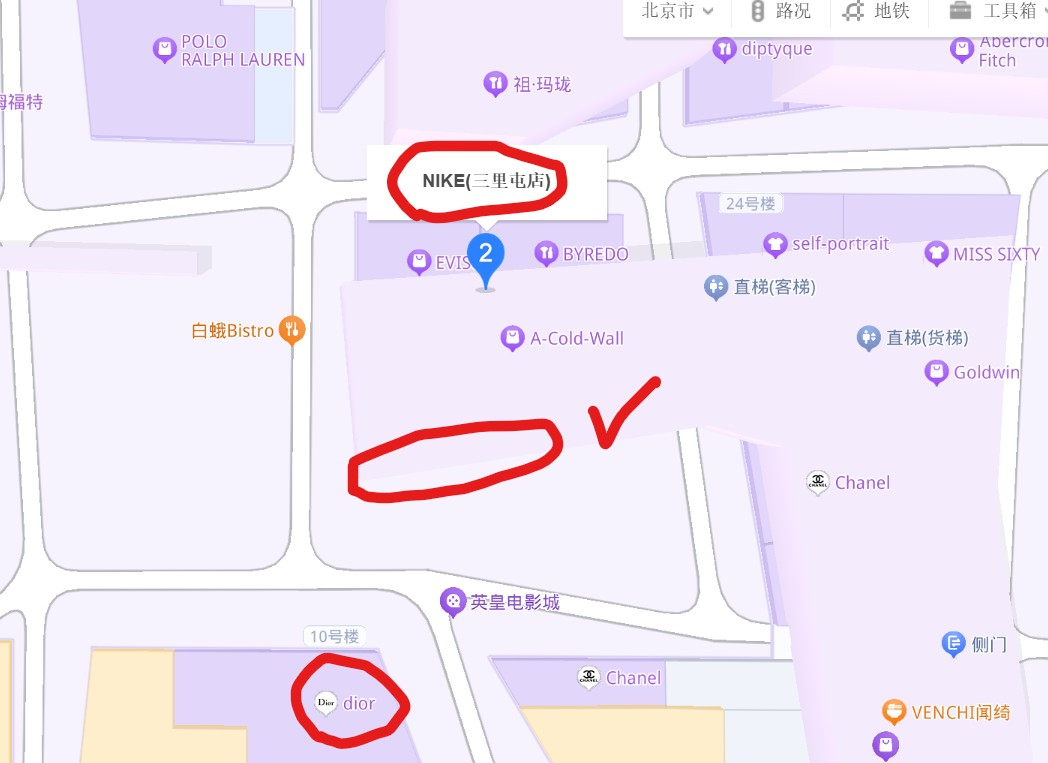Select the 祖·玛珑 place marker
Screen dimensions: 1048x763
click(495, 84)
